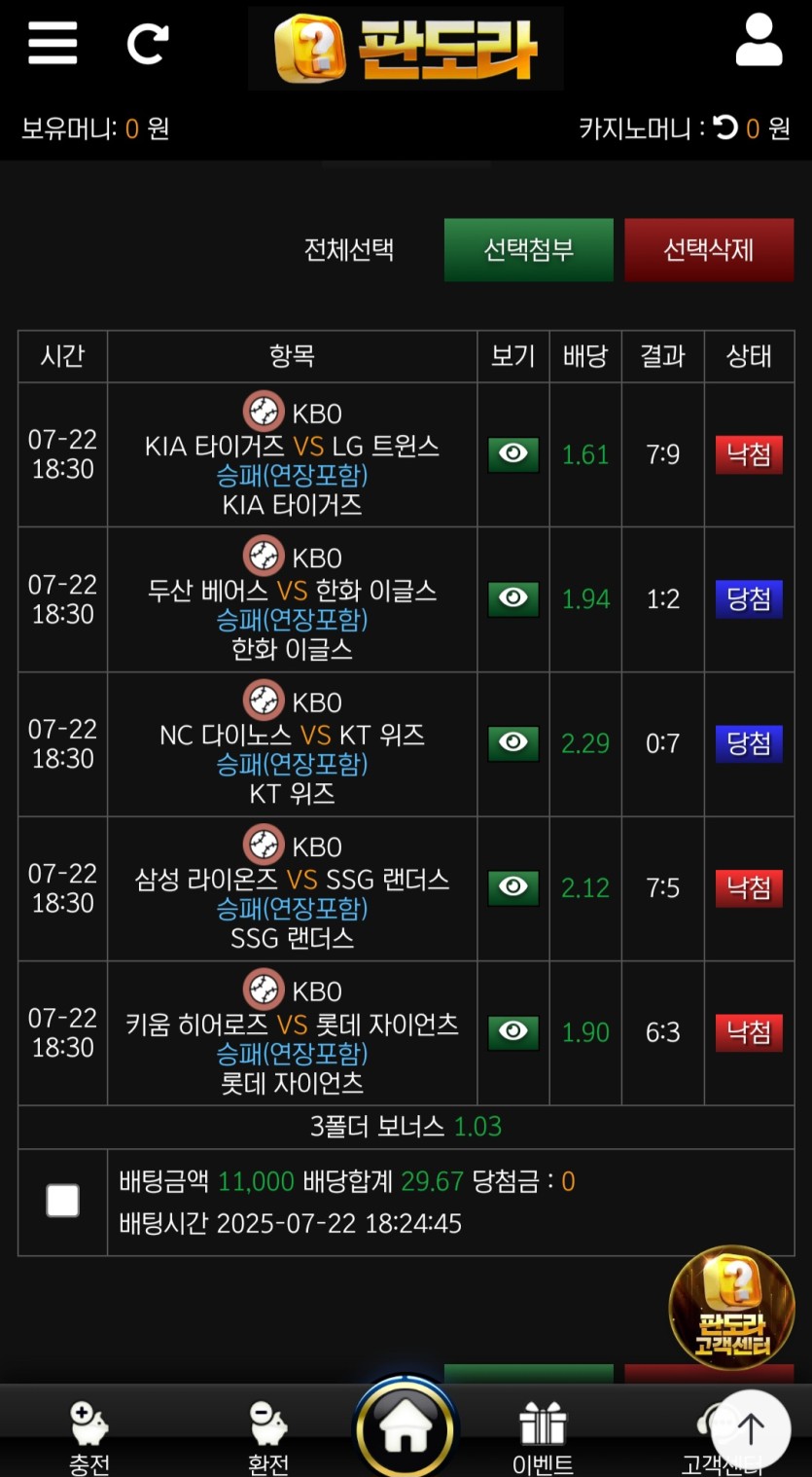Tap the red 선택삭제 button
The width and height of the screenshot is (812, 1477).
tap(708, 250)
